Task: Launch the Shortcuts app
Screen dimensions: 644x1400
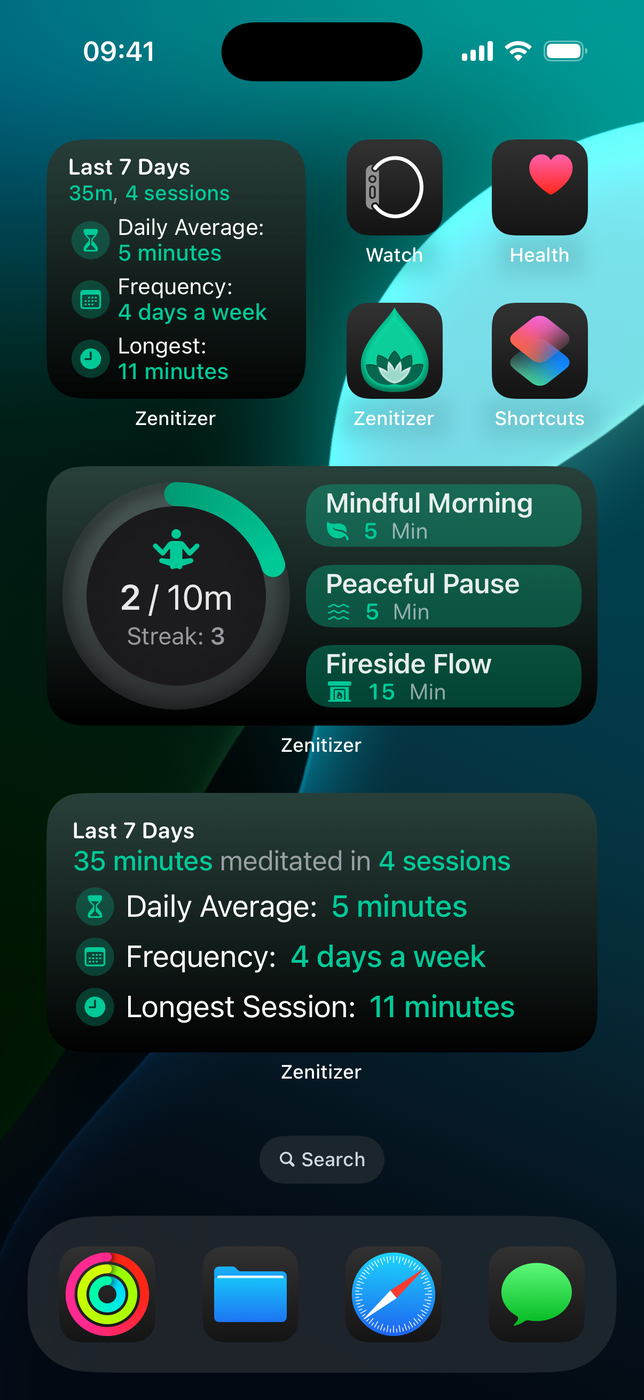Action: point(540,351)
